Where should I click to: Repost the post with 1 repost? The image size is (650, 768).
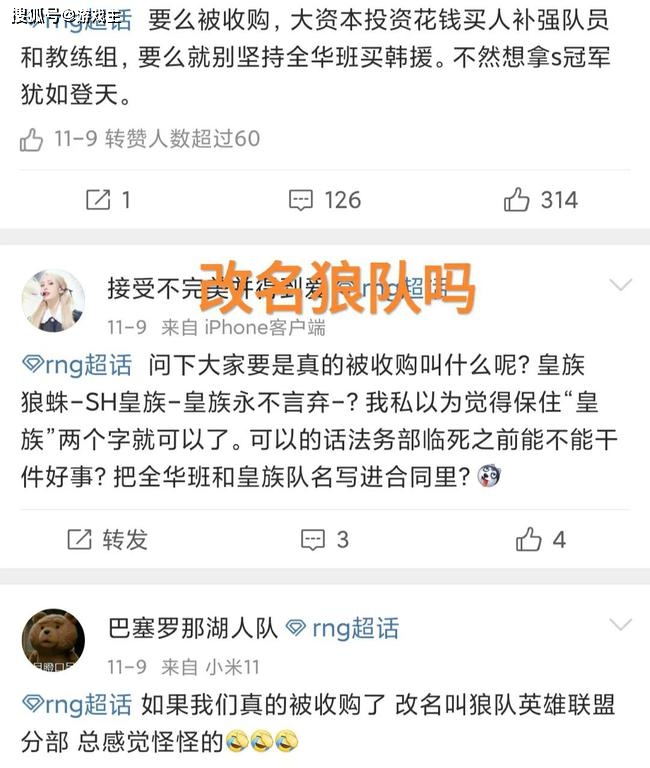pos(108,200)
